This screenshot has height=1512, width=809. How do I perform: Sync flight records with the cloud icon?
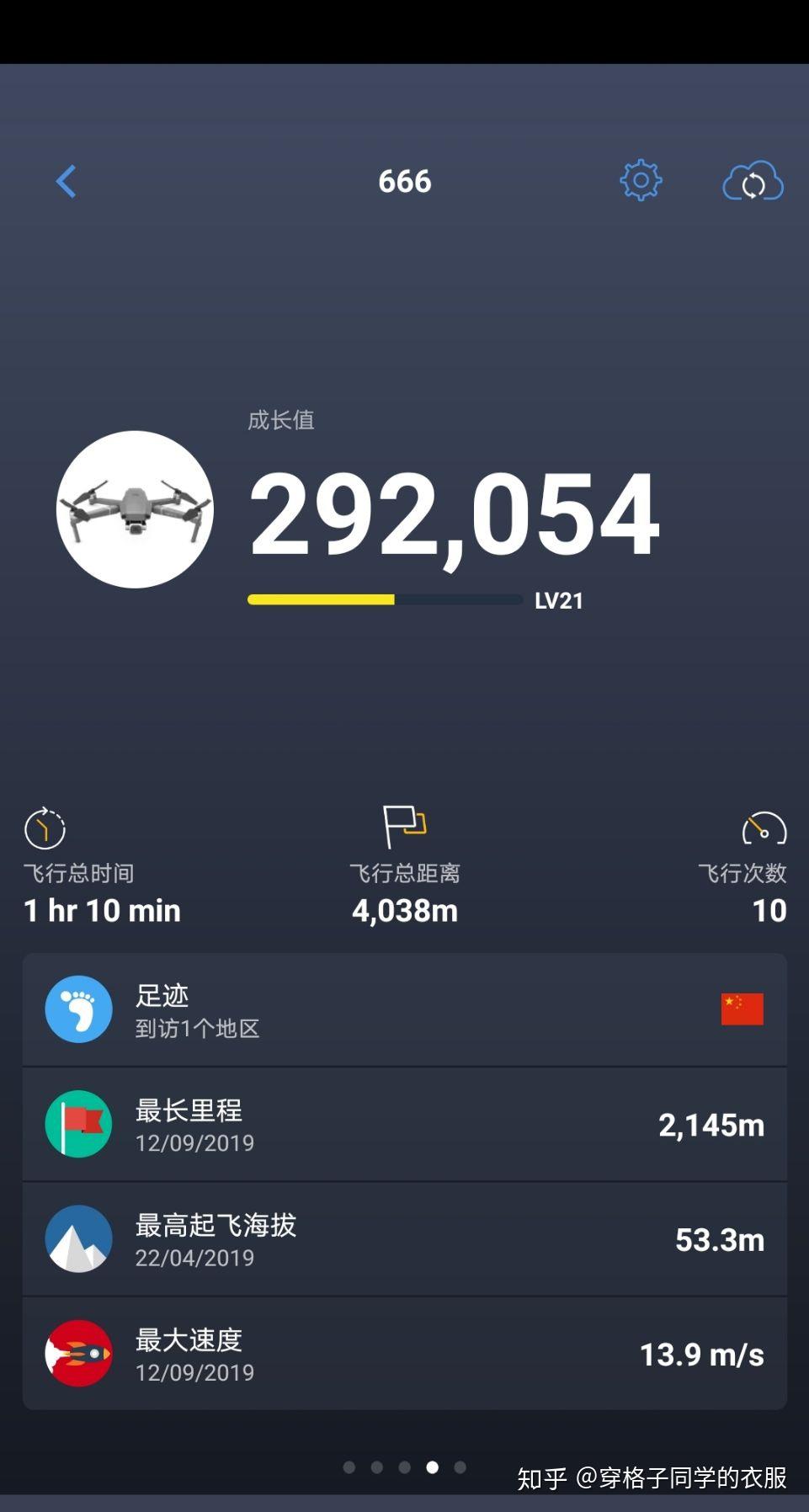(x=752, y=182)
